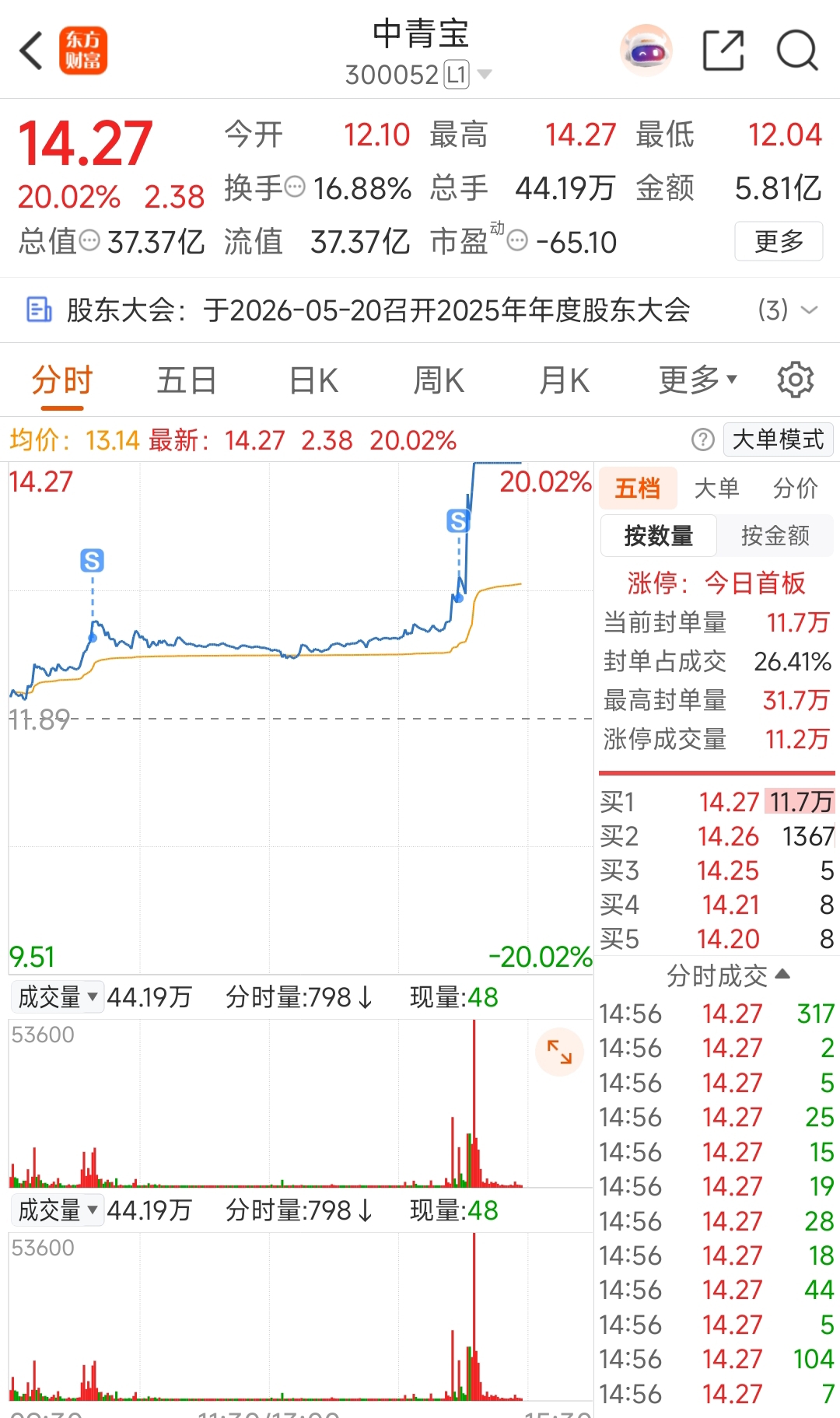Switch to the 大单 tab

(x=716, y=488)
